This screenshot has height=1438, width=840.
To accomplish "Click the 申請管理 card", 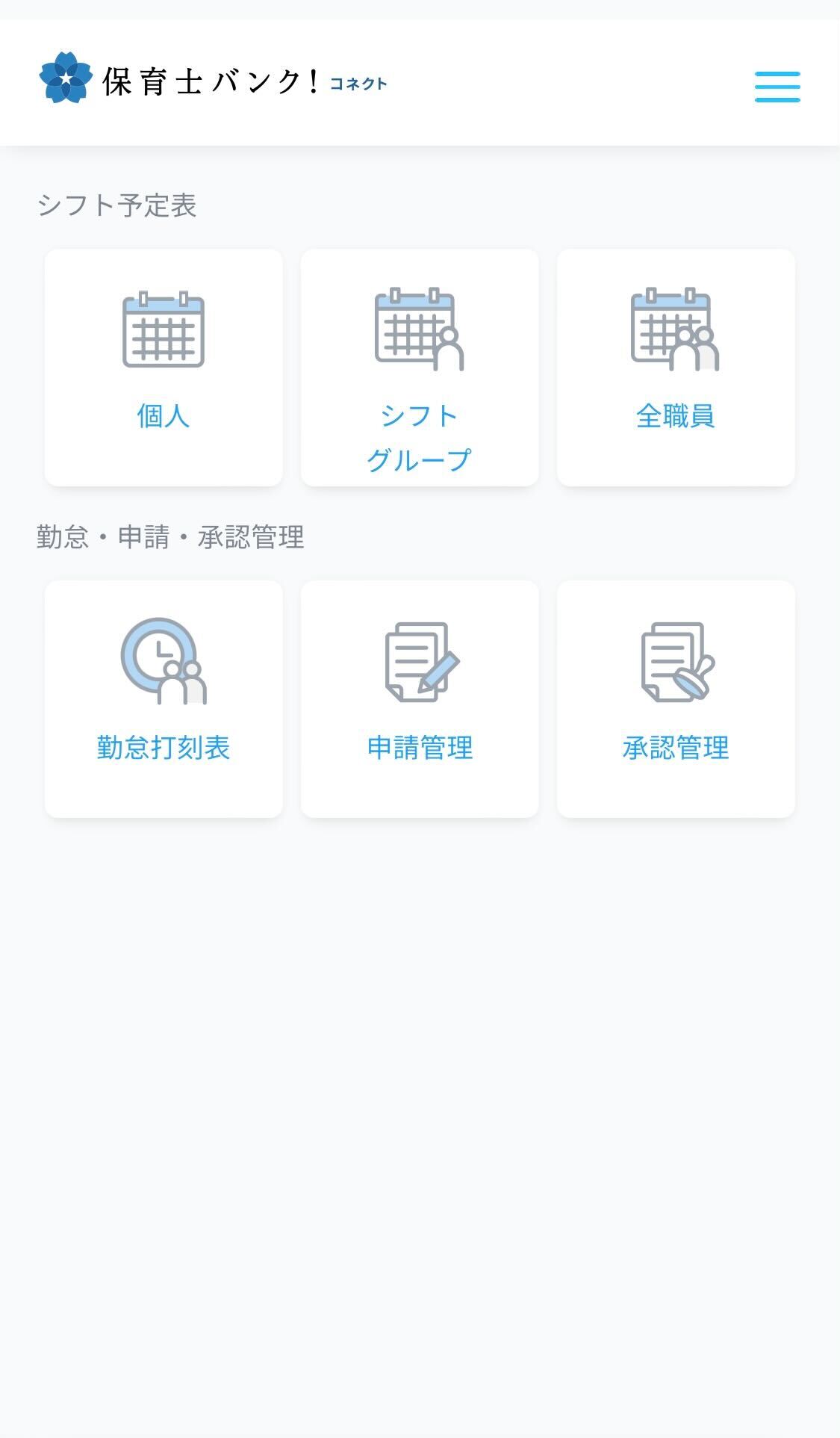I will tap(419, 699).
